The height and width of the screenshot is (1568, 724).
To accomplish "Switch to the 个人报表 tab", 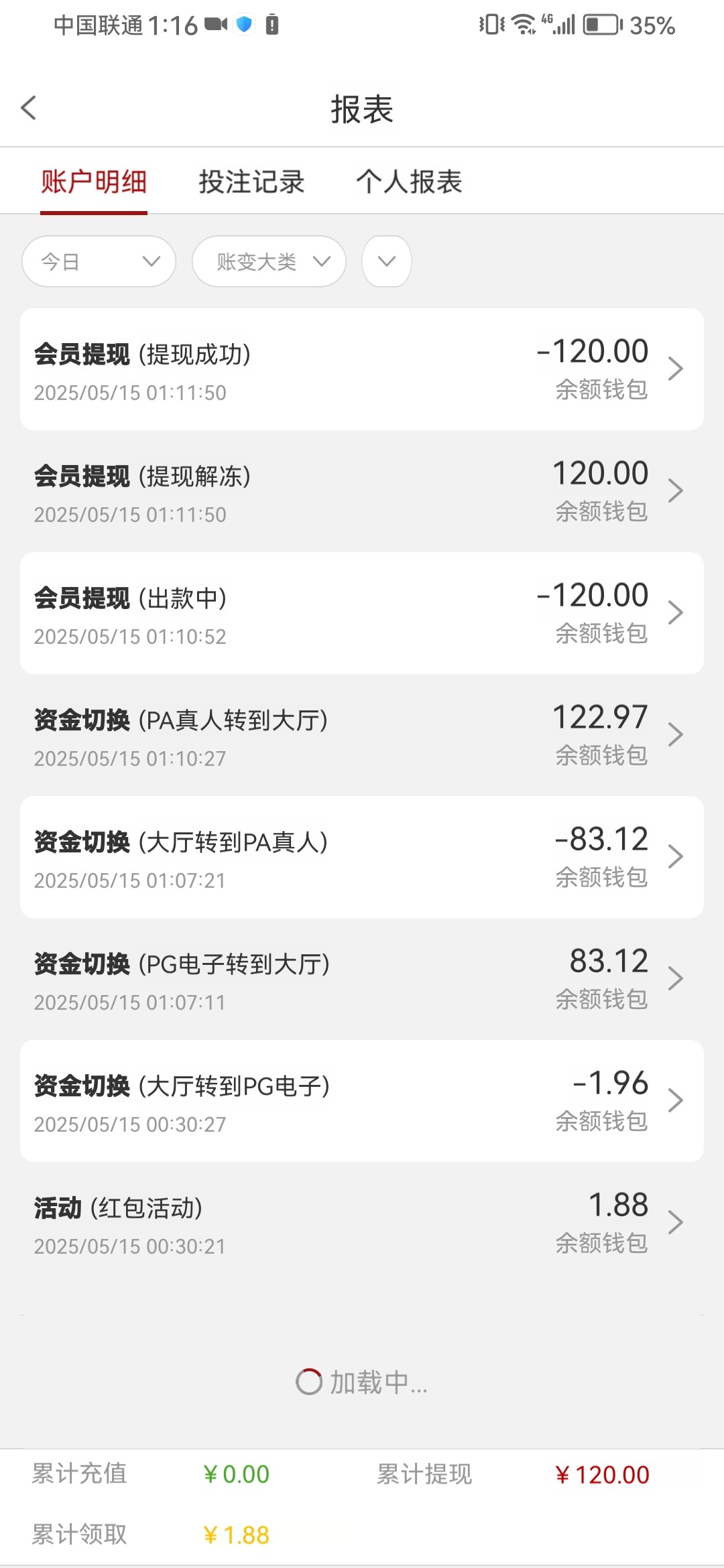I will pyautogui.click(x=409, y=182).
